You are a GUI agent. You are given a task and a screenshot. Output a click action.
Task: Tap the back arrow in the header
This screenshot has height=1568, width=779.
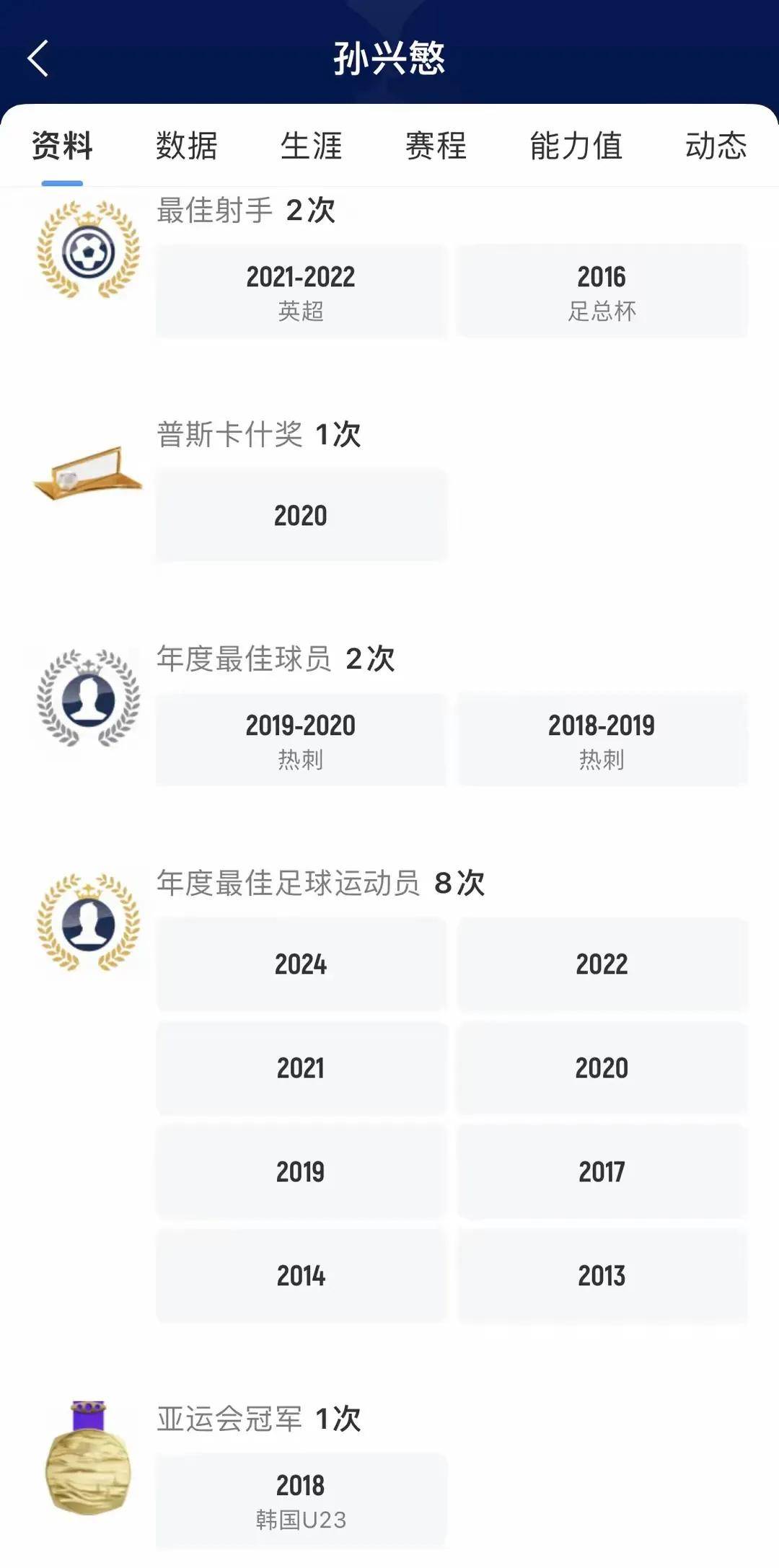coord(40,56)
